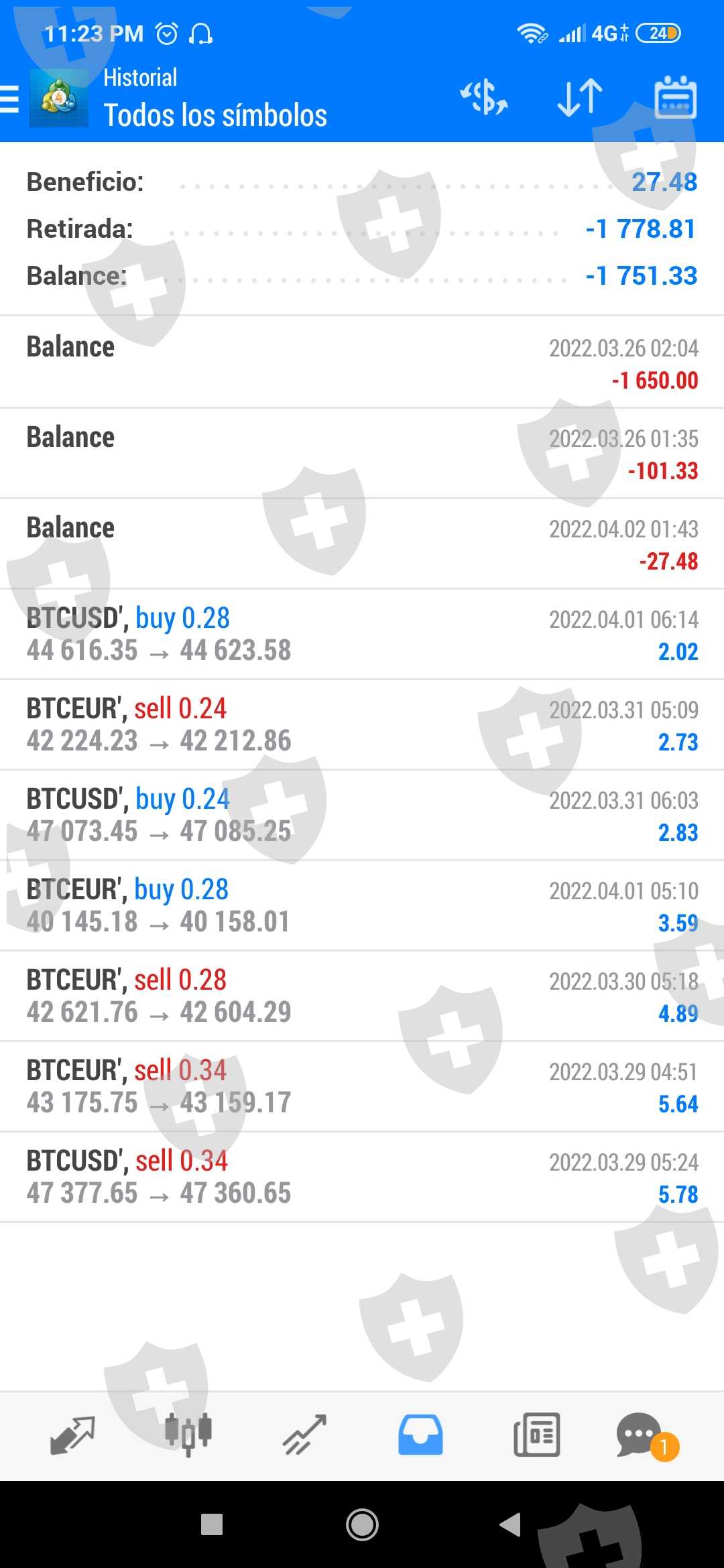Open the BTCEUR buy 0.28 trade

click(362, 905)
